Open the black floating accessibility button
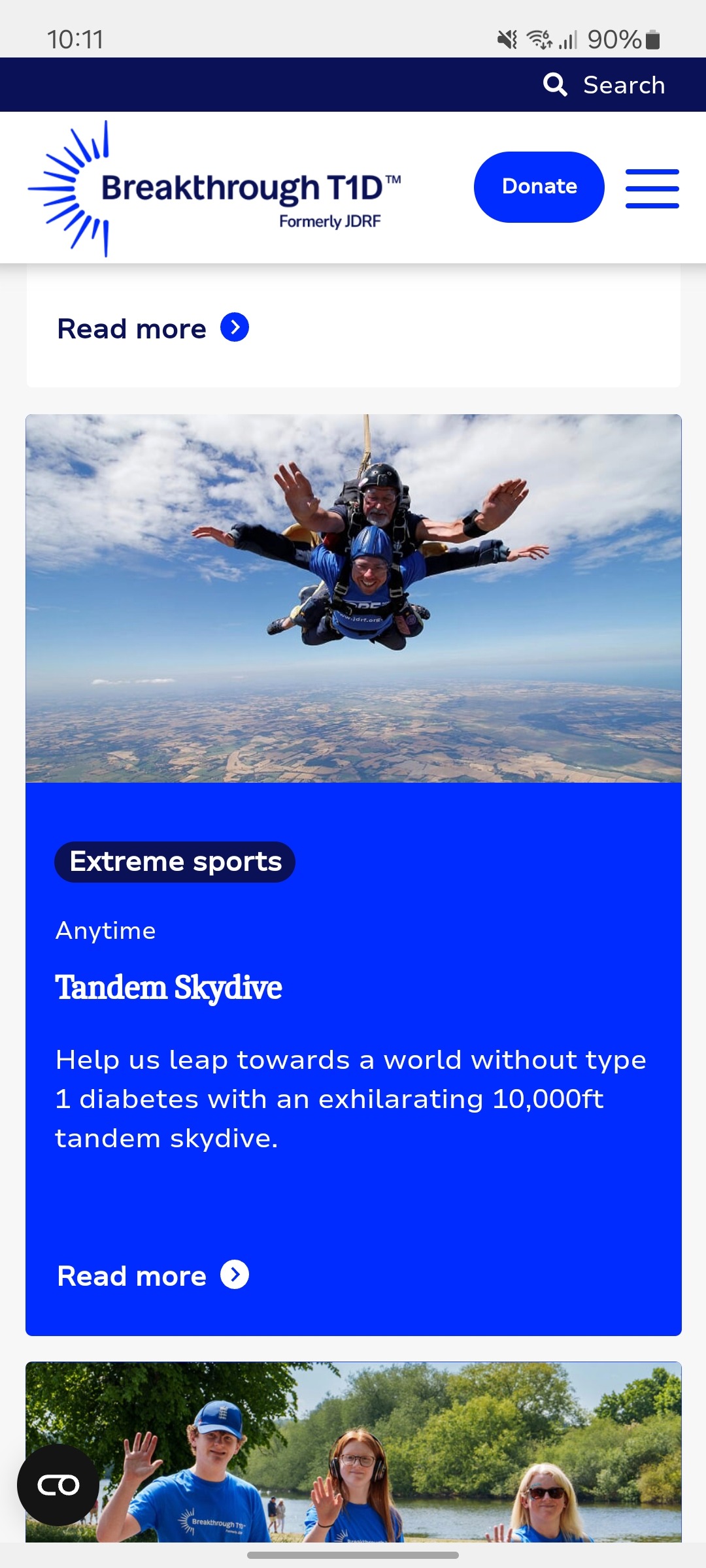This screenshot has height=1568, width=706. coord(58,1485)
